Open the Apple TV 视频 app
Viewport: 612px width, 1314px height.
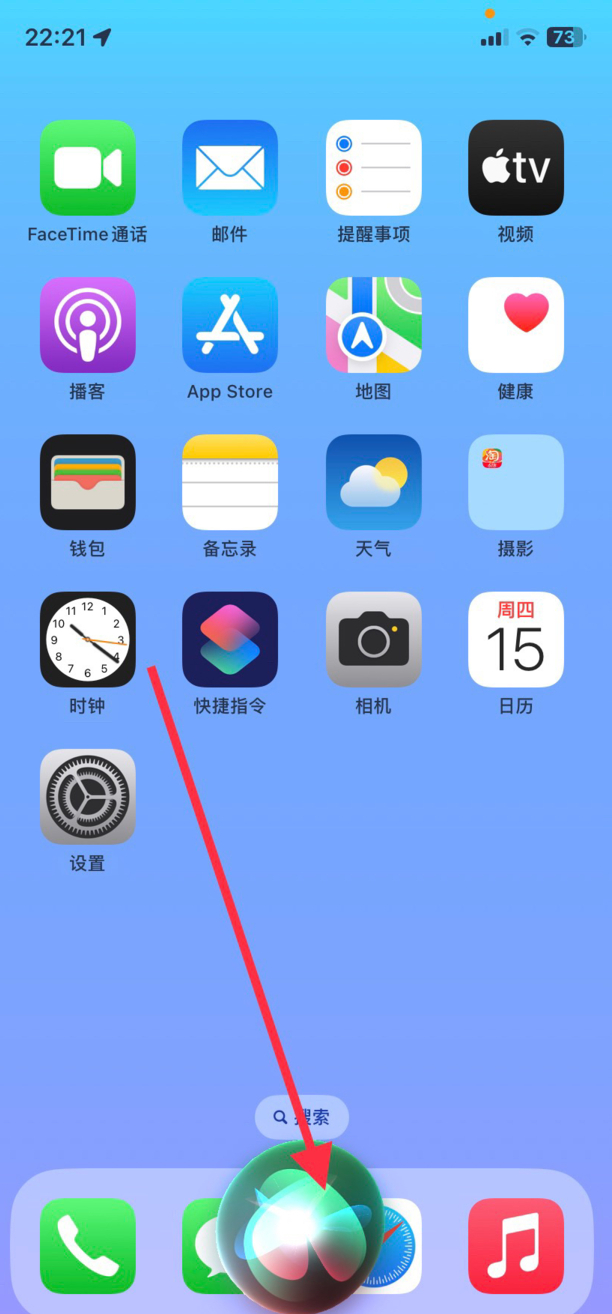point(516,167)
